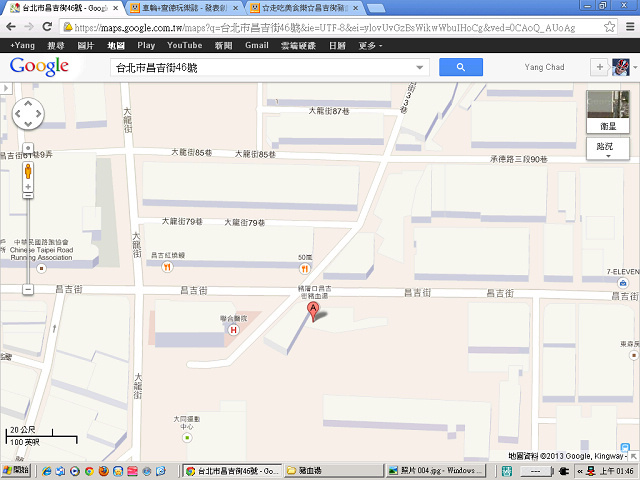Open the 50嵐 restaurant marker
Image resolution: width=640 pixels, height=480 pixels.
pyautogui.click(x=305, y=268)
